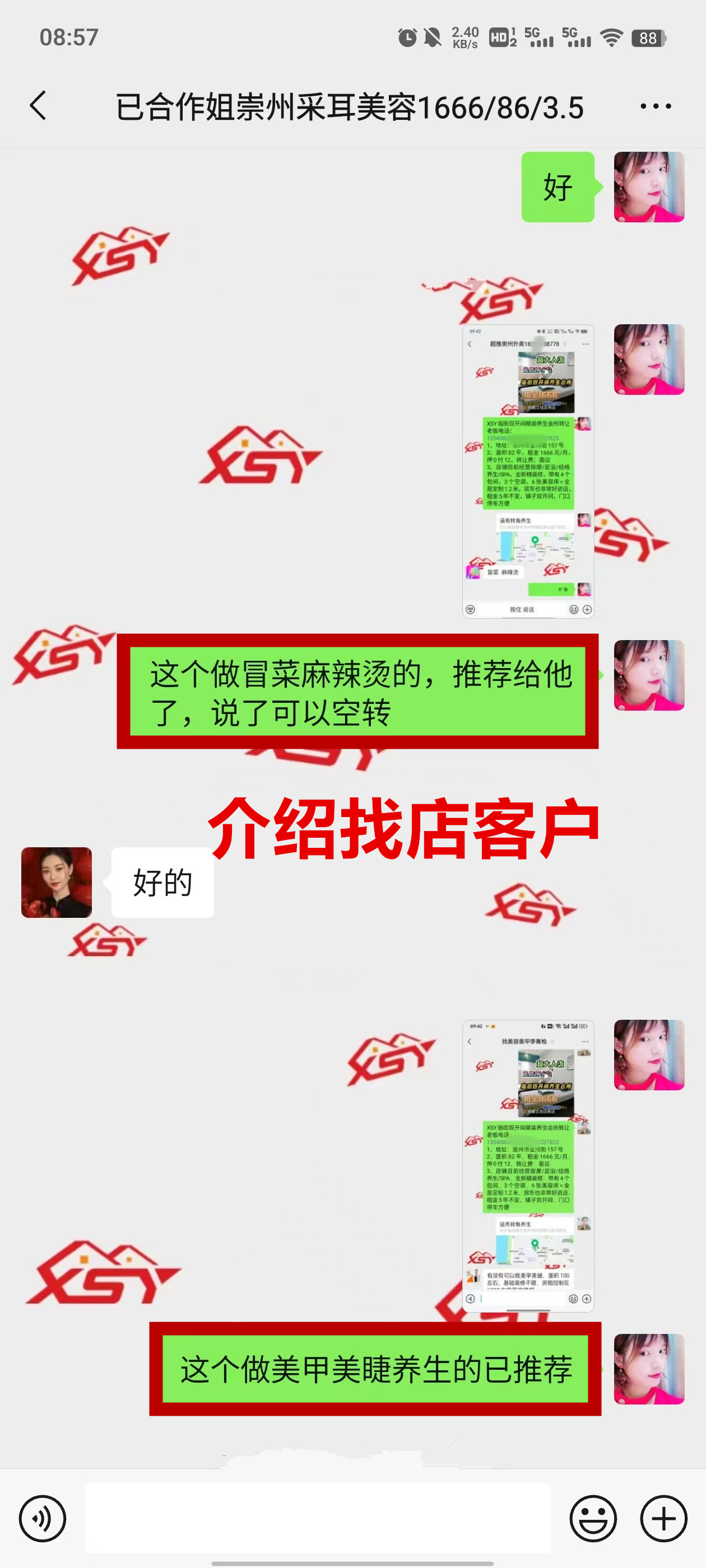
Task: Focus the message text field
Action: click(317, 1518)
